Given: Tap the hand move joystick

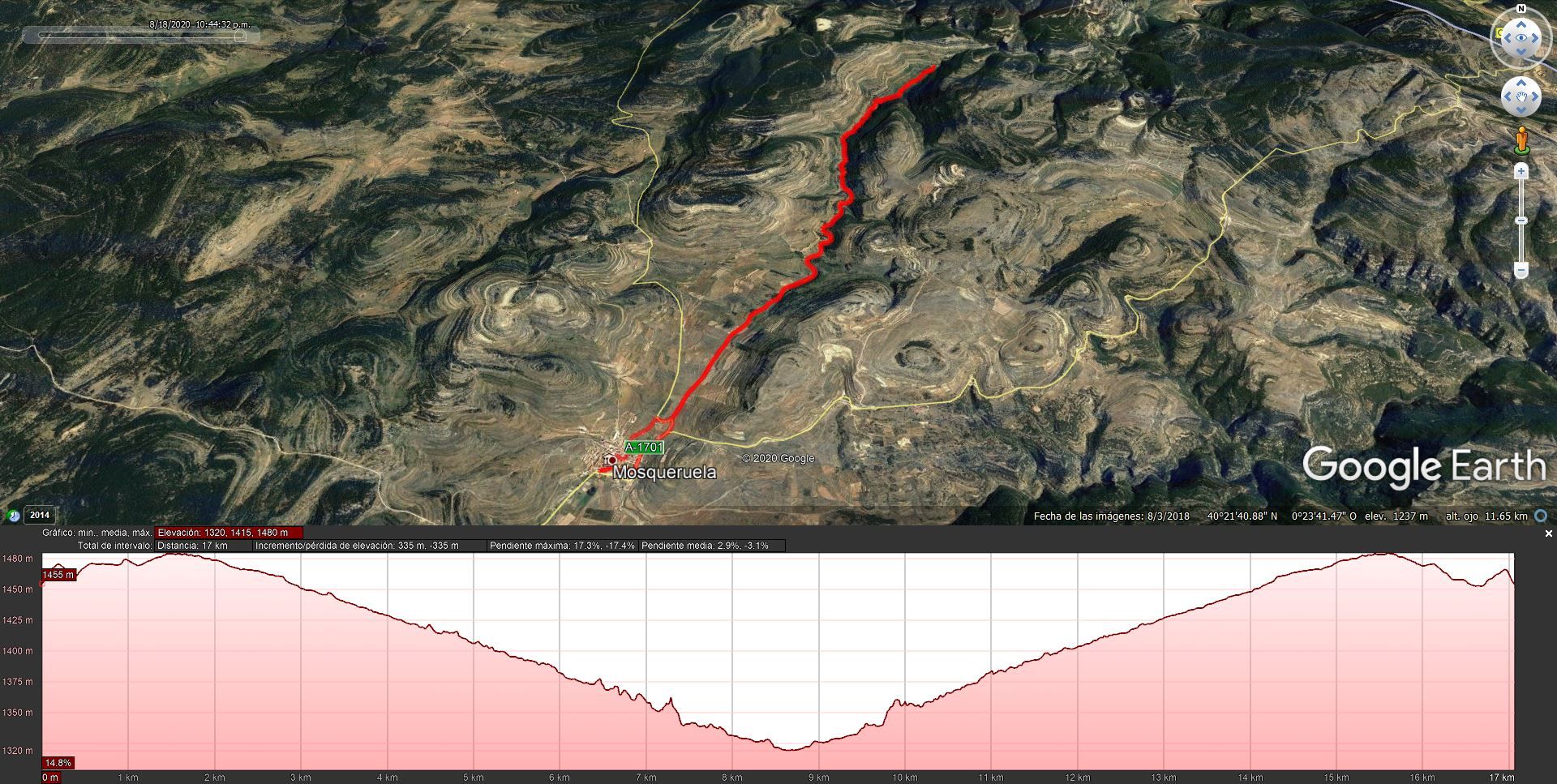Looking at the screenshot, I should tap(1521, 97).
